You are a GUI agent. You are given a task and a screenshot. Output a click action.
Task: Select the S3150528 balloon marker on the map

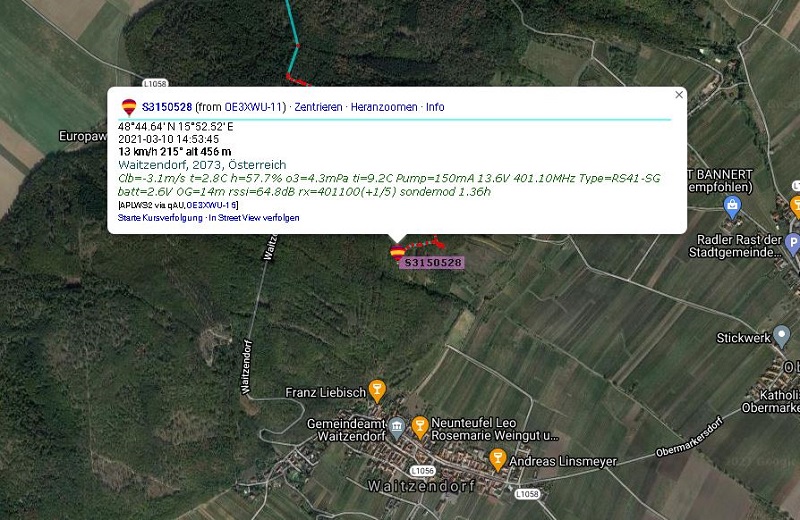397,253
